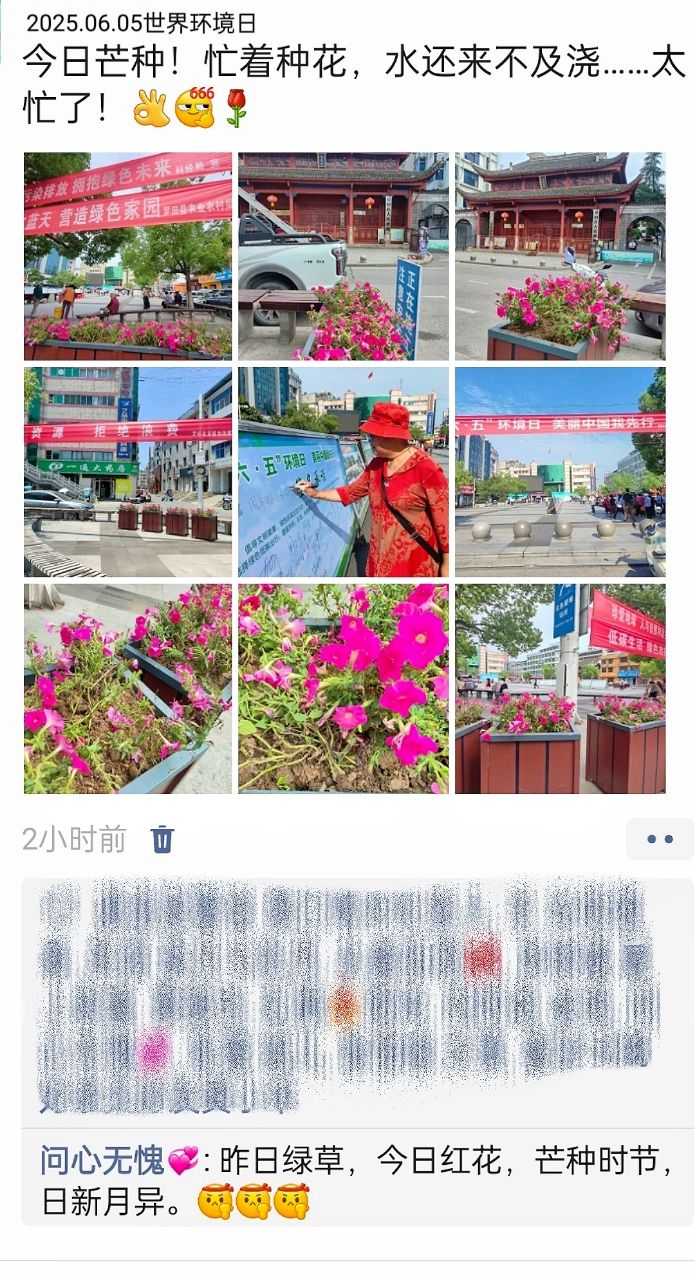Image resolution: width=695 pixels, height=1280 pixels.
Task: Open the photo with red banners over the plaza
Action: 128,256
